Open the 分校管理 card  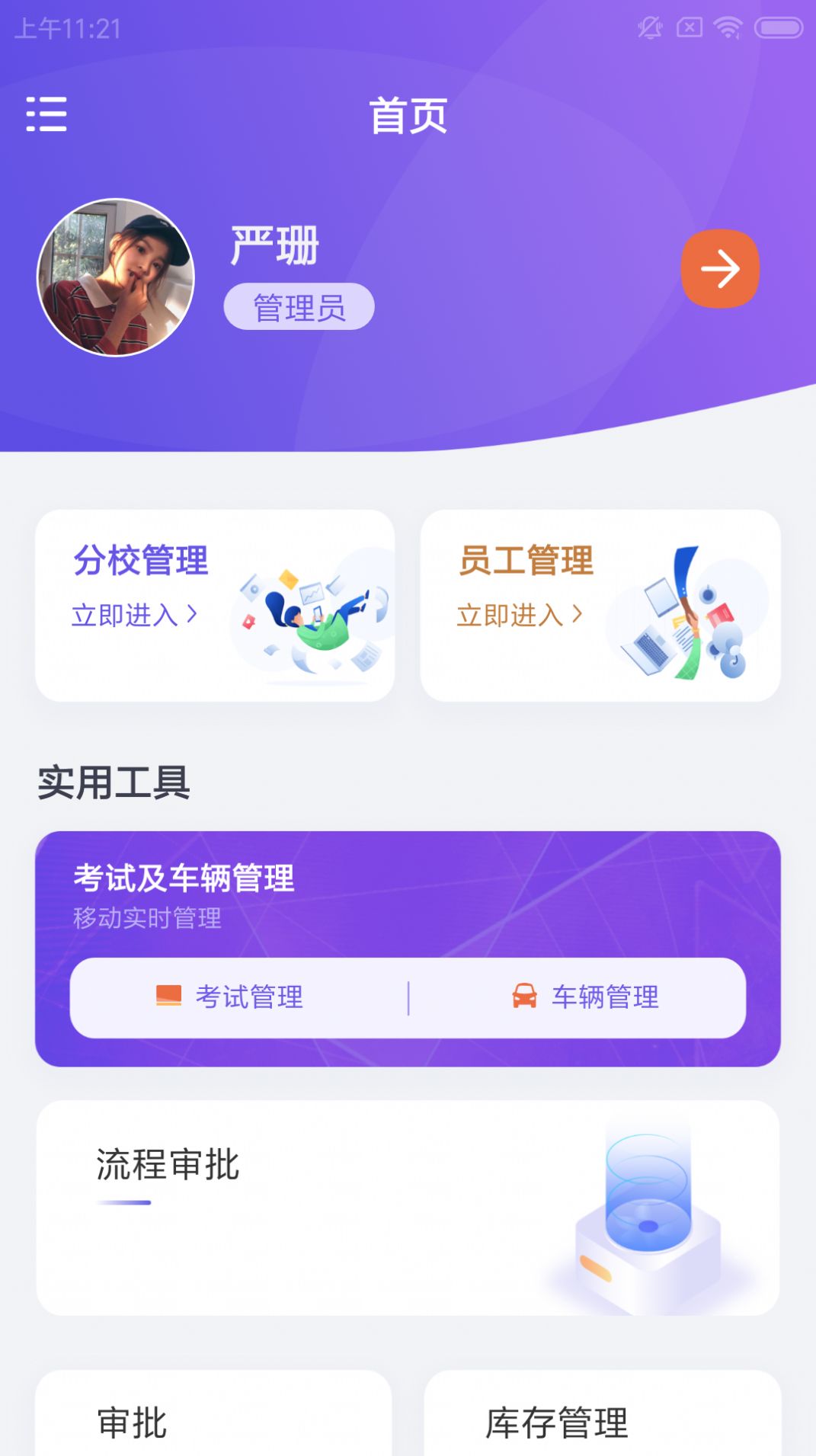tap(215, 605)
